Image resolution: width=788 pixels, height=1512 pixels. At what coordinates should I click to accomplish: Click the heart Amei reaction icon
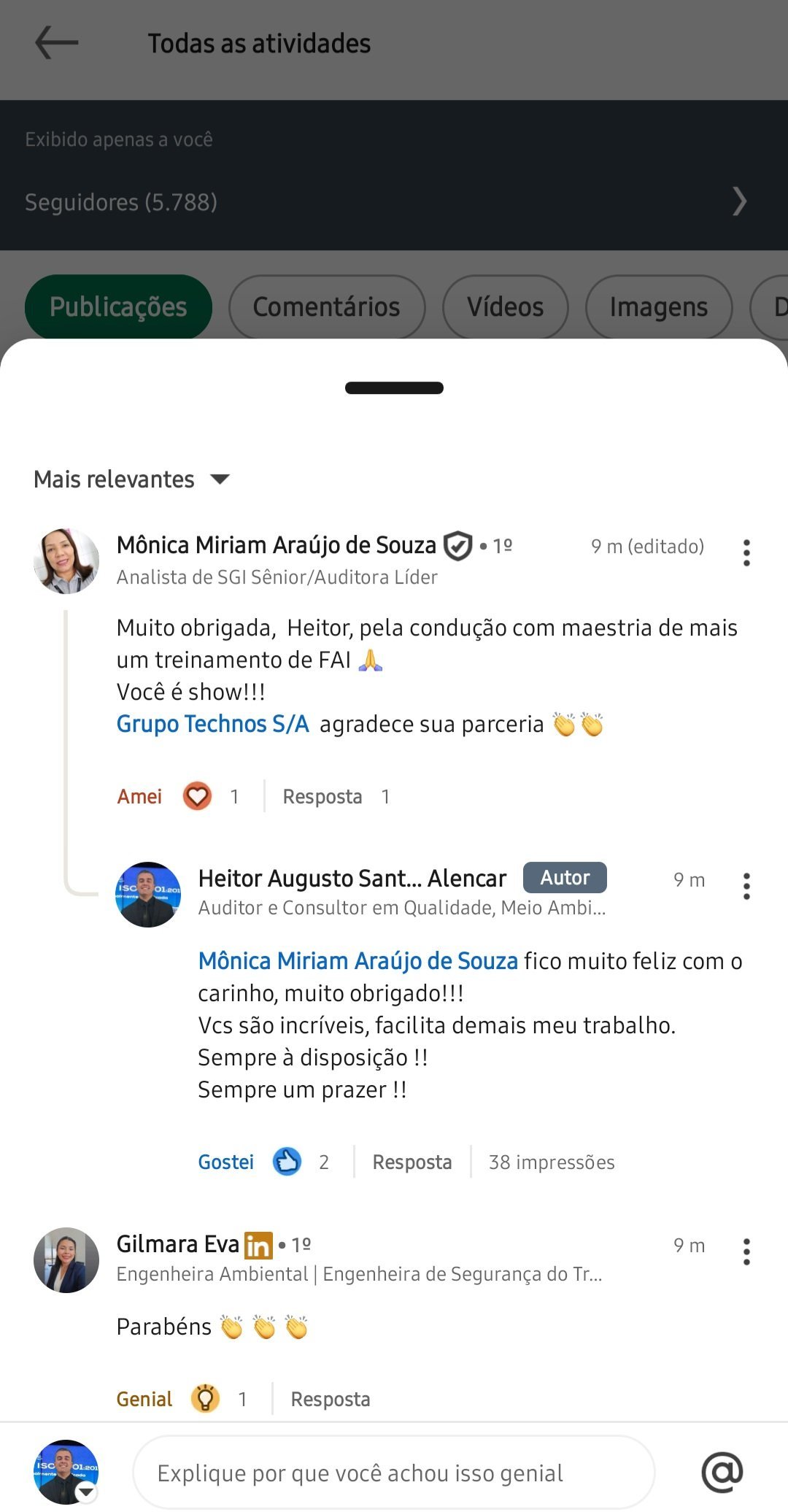197,795
